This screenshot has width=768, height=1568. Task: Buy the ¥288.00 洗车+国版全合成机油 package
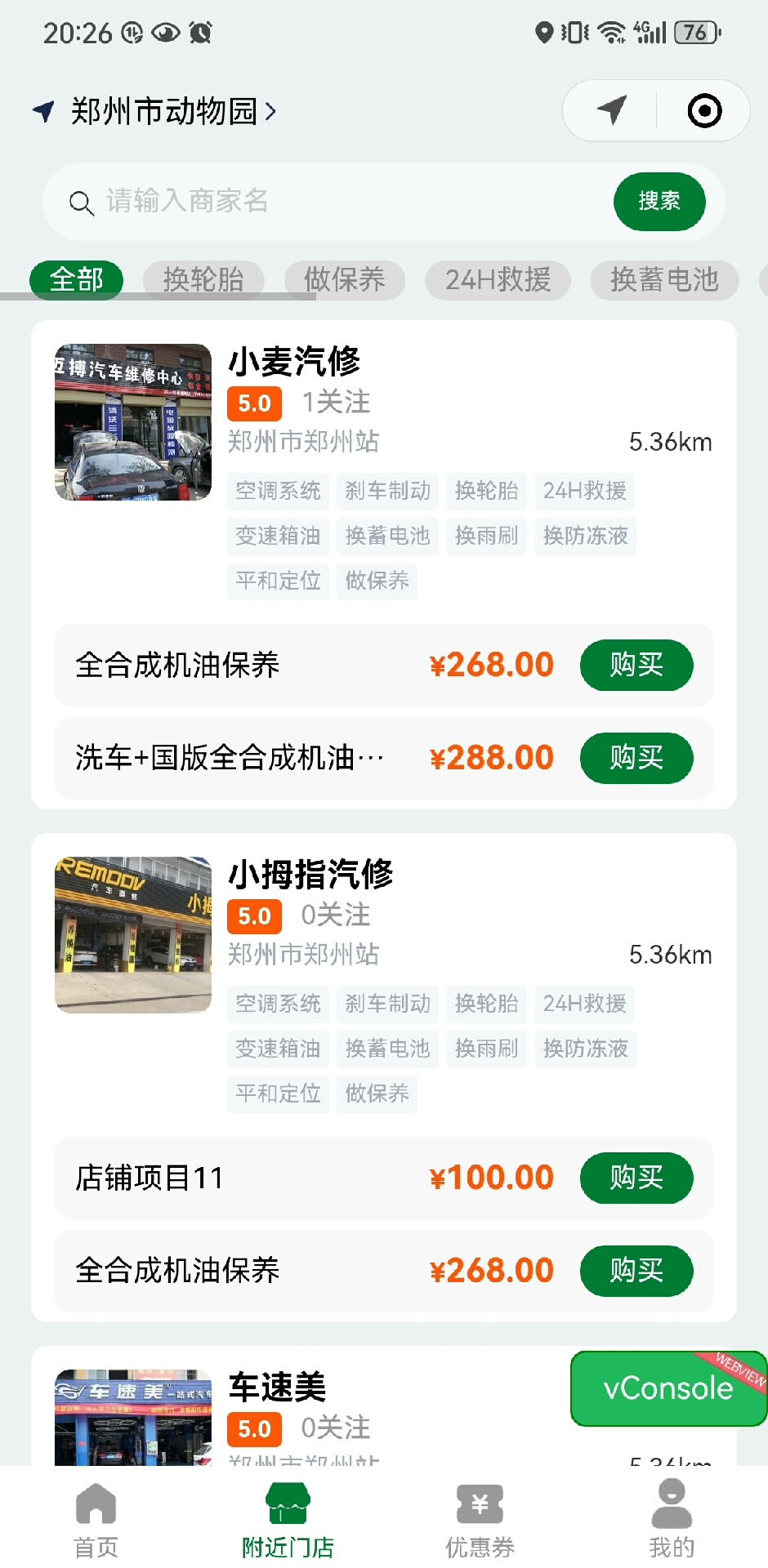click(636, 758)
